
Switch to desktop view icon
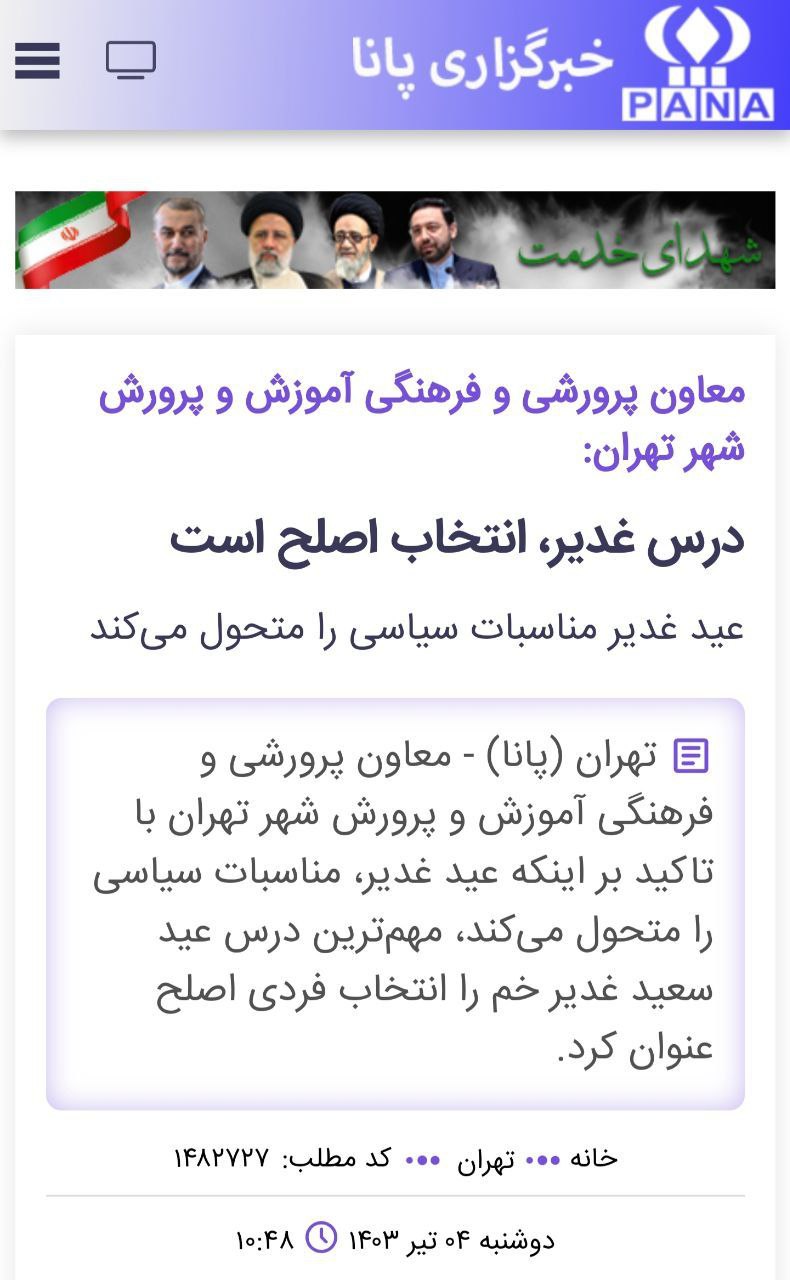pos(131,60)
